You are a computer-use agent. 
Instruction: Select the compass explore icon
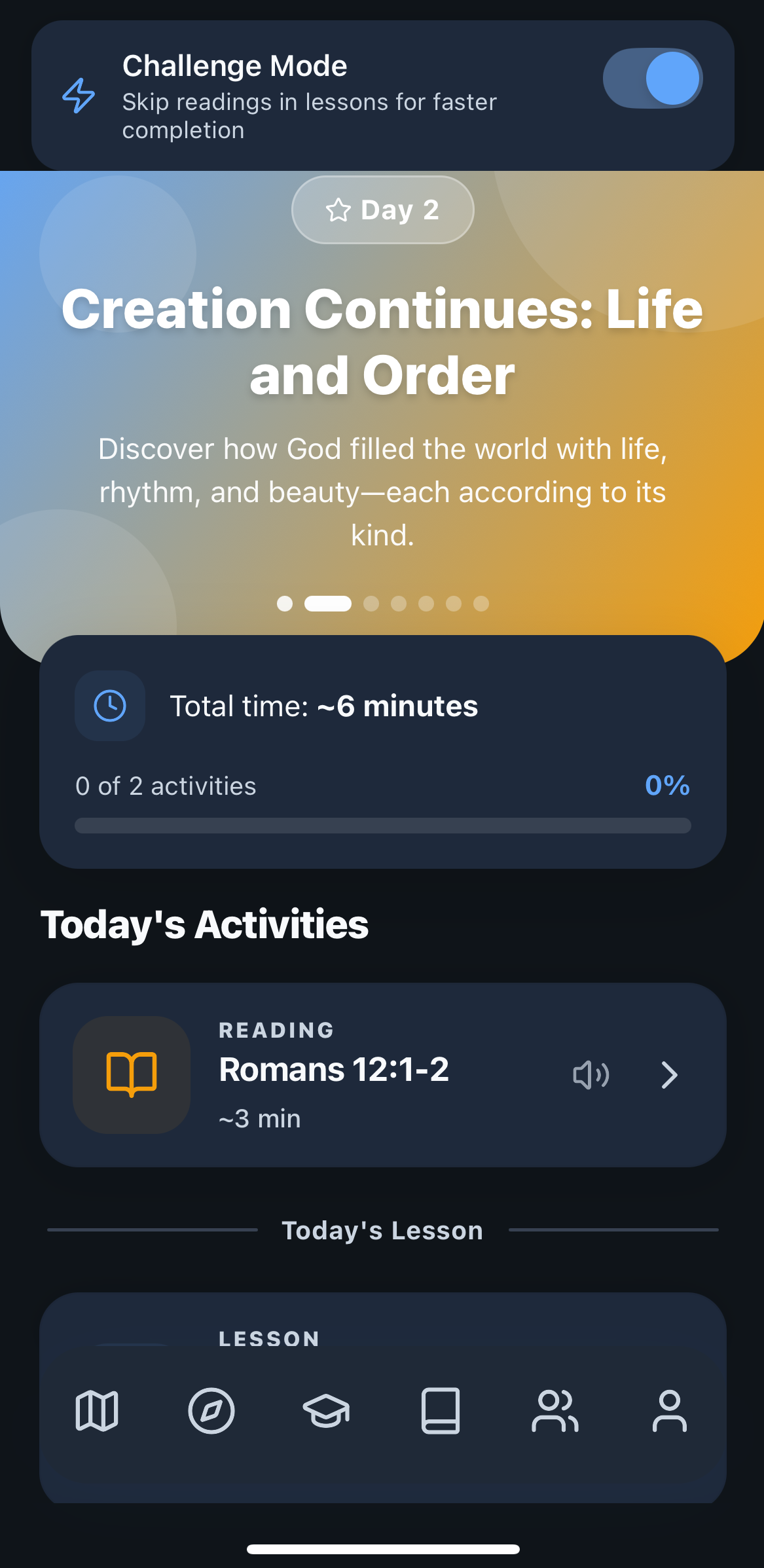click(x=211, y=1412)
